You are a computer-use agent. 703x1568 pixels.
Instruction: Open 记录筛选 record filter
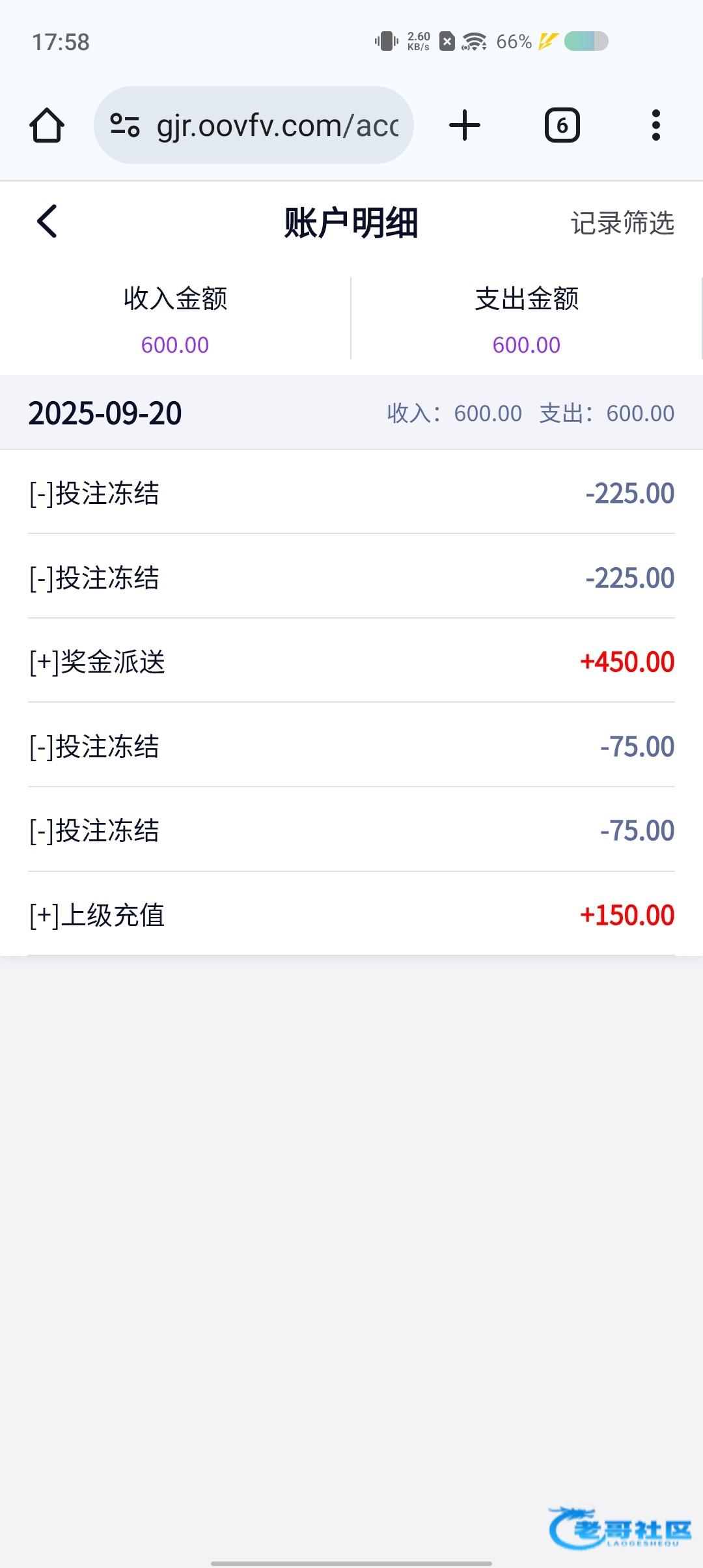[622, 223]
